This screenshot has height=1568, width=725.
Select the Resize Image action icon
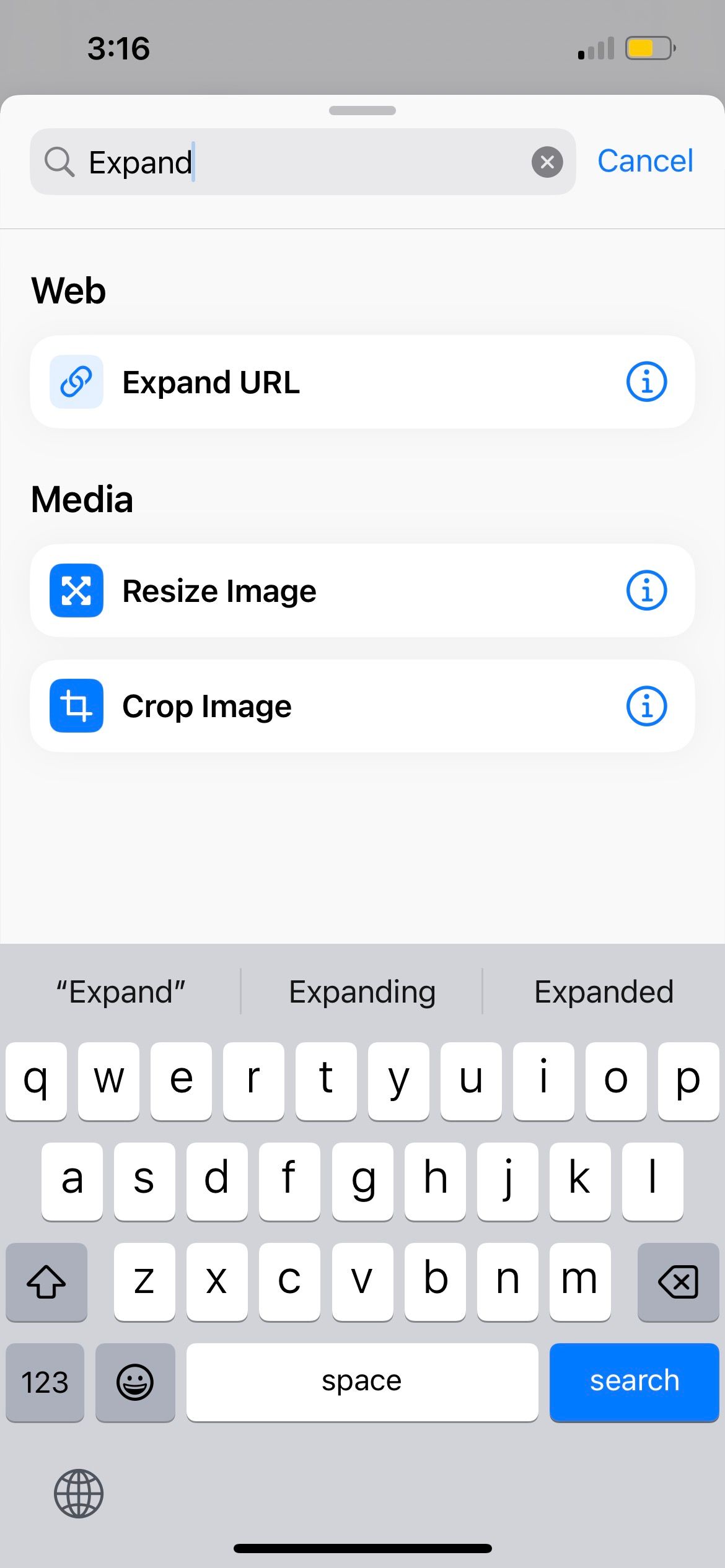pos(76,590)
